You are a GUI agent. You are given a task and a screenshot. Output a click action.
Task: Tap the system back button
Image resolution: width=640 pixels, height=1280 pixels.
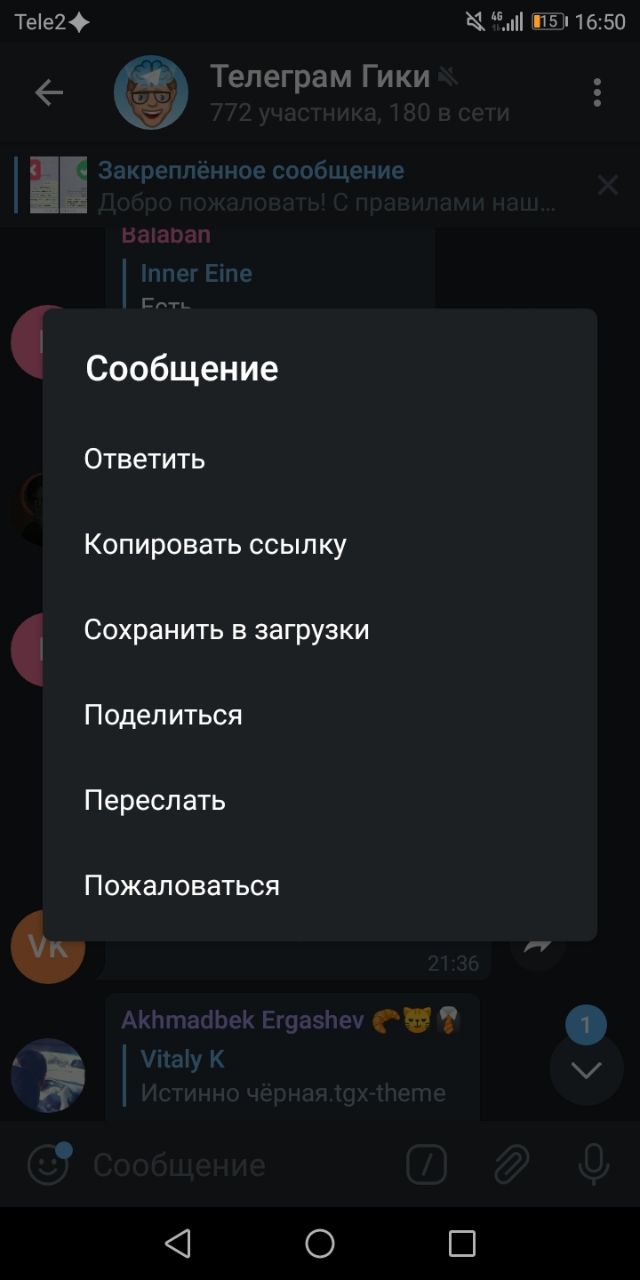[x=178, y=1243]
